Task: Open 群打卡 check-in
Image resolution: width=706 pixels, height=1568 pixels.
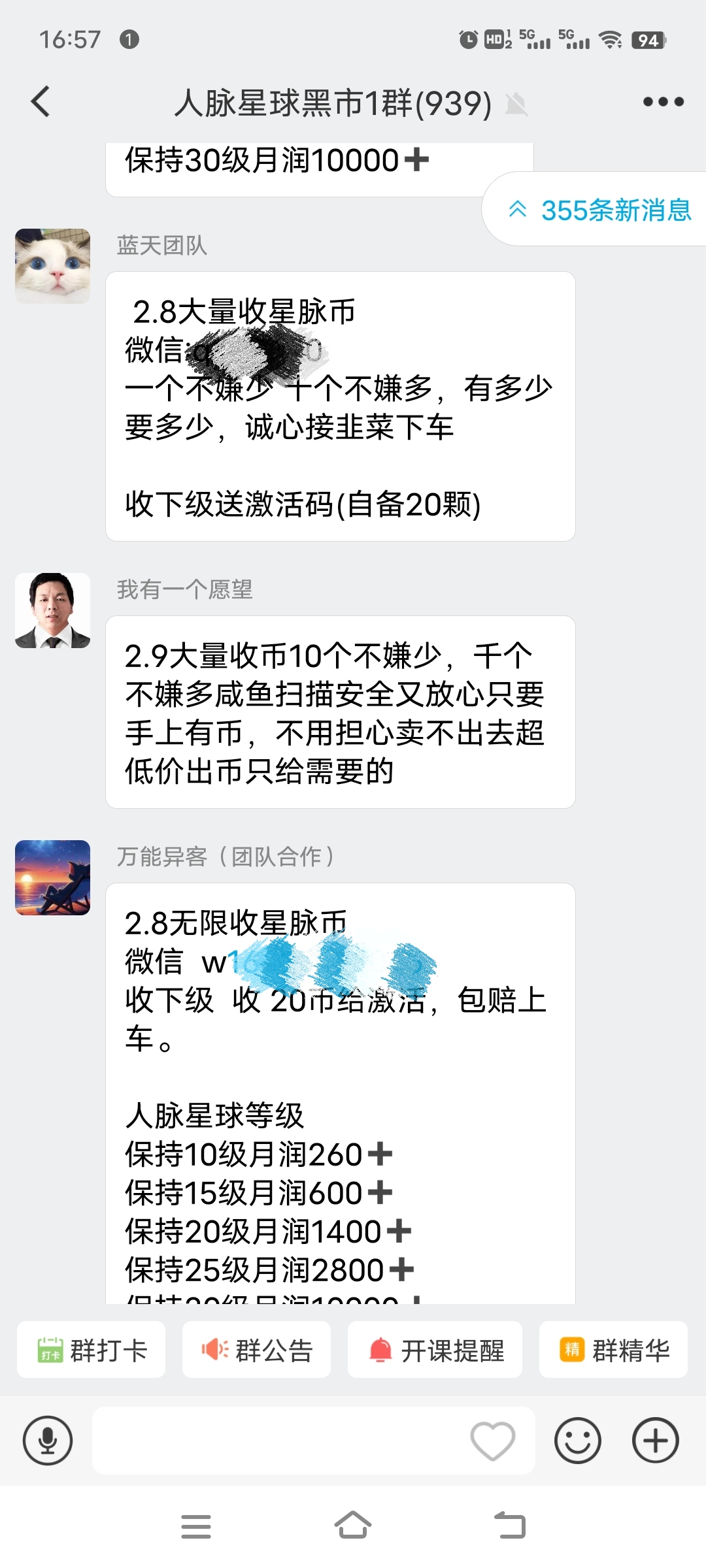Action: 91,1350
